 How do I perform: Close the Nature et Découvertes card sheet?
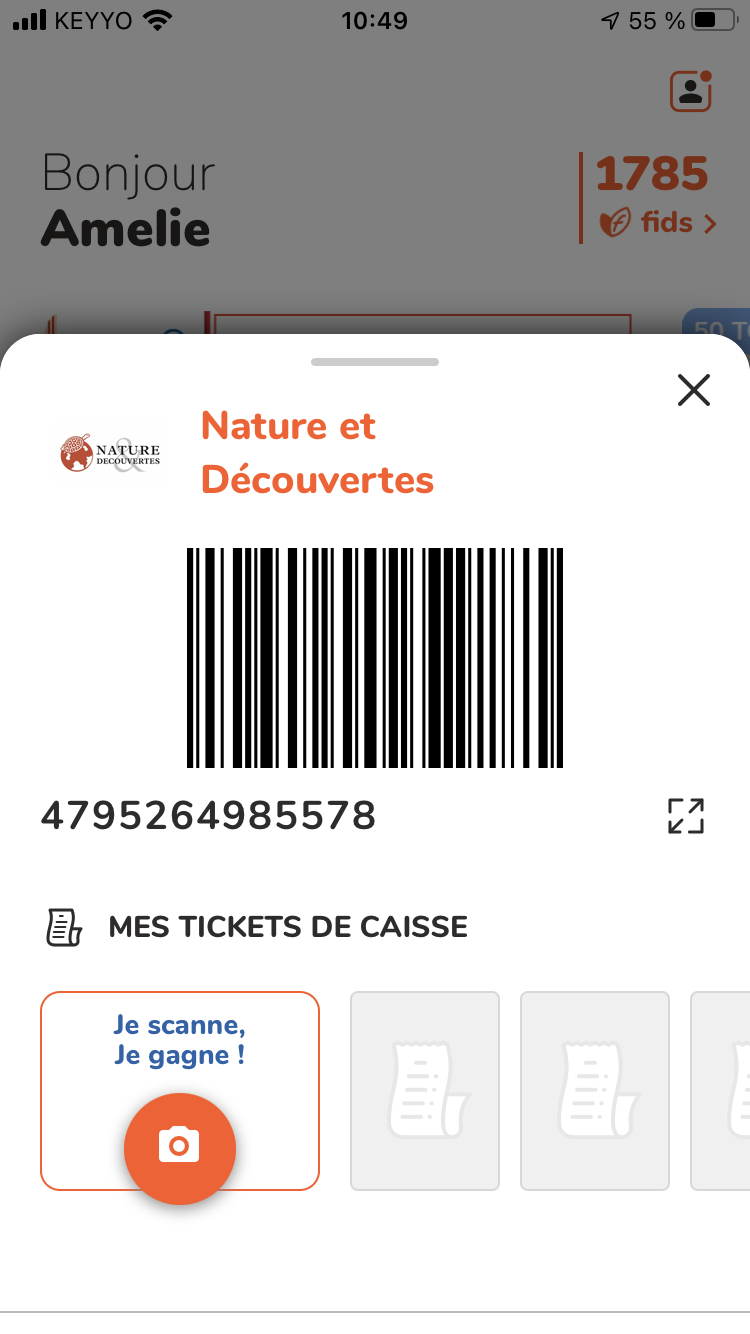[x=693, y=390]
